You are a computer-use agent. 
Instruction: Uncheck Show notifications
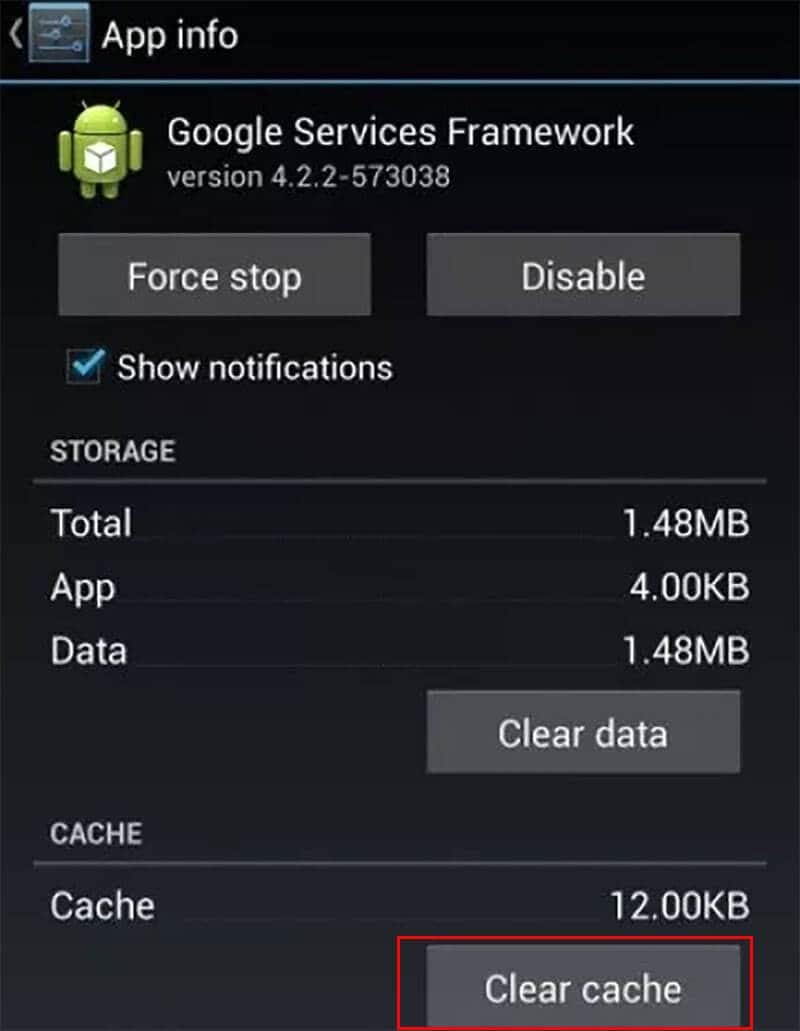coord(84,367)
